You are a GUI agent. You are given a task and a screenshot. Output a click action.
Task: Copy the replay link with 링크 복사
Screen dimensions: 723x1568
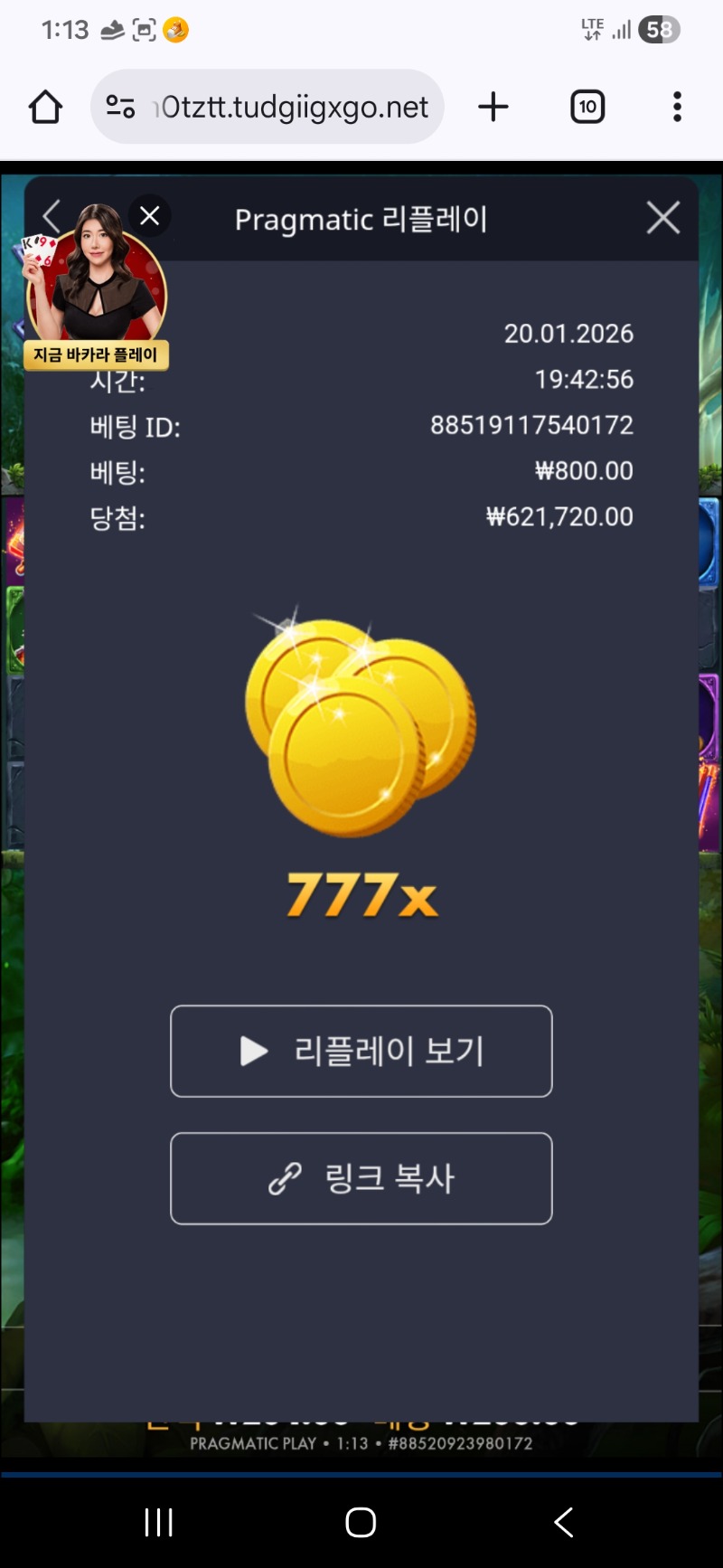(x=361, y=1178)
